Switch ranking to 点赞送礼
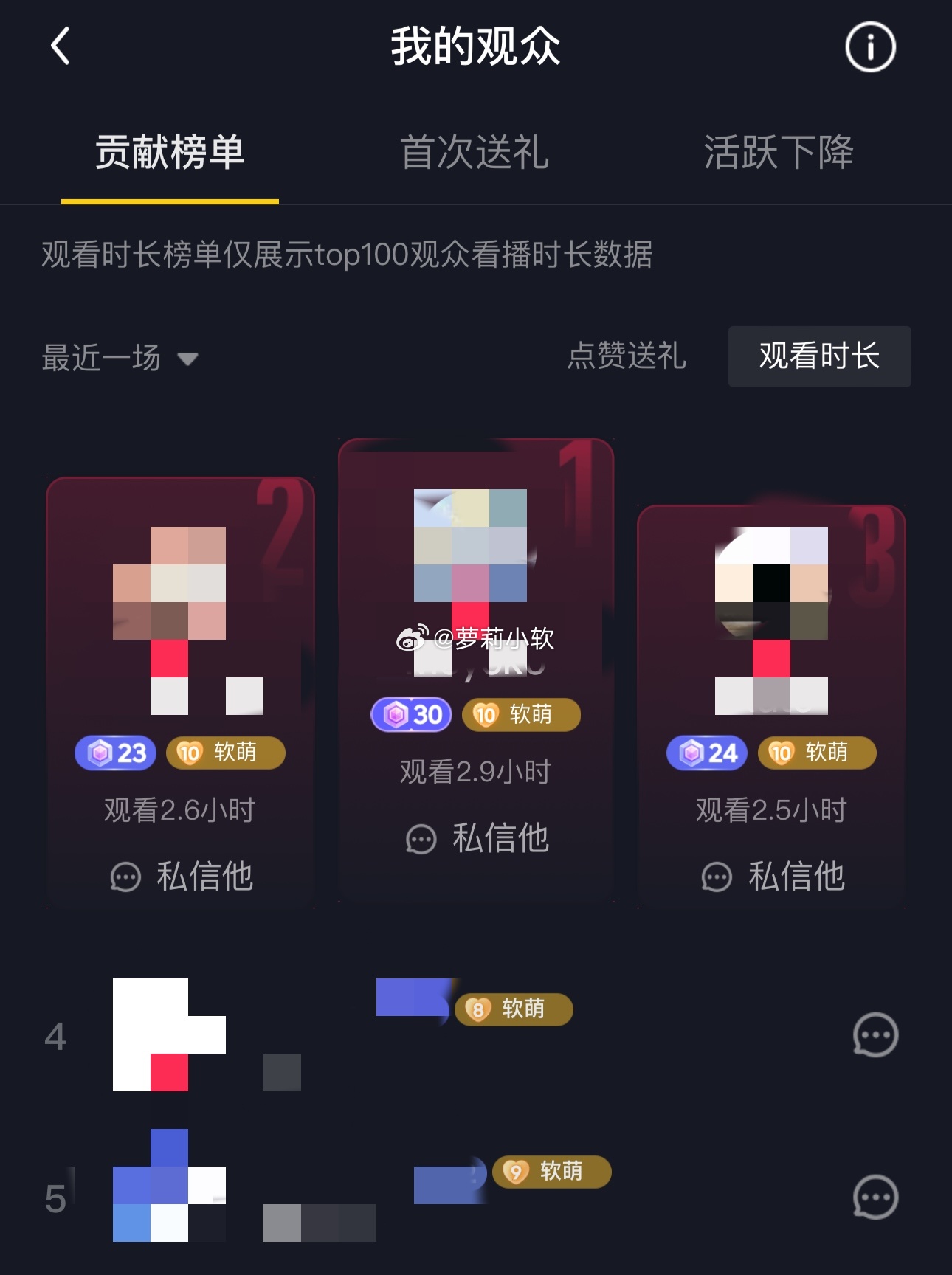The width and height of the screenshot is (952, 1275). [x=627, y=356]
